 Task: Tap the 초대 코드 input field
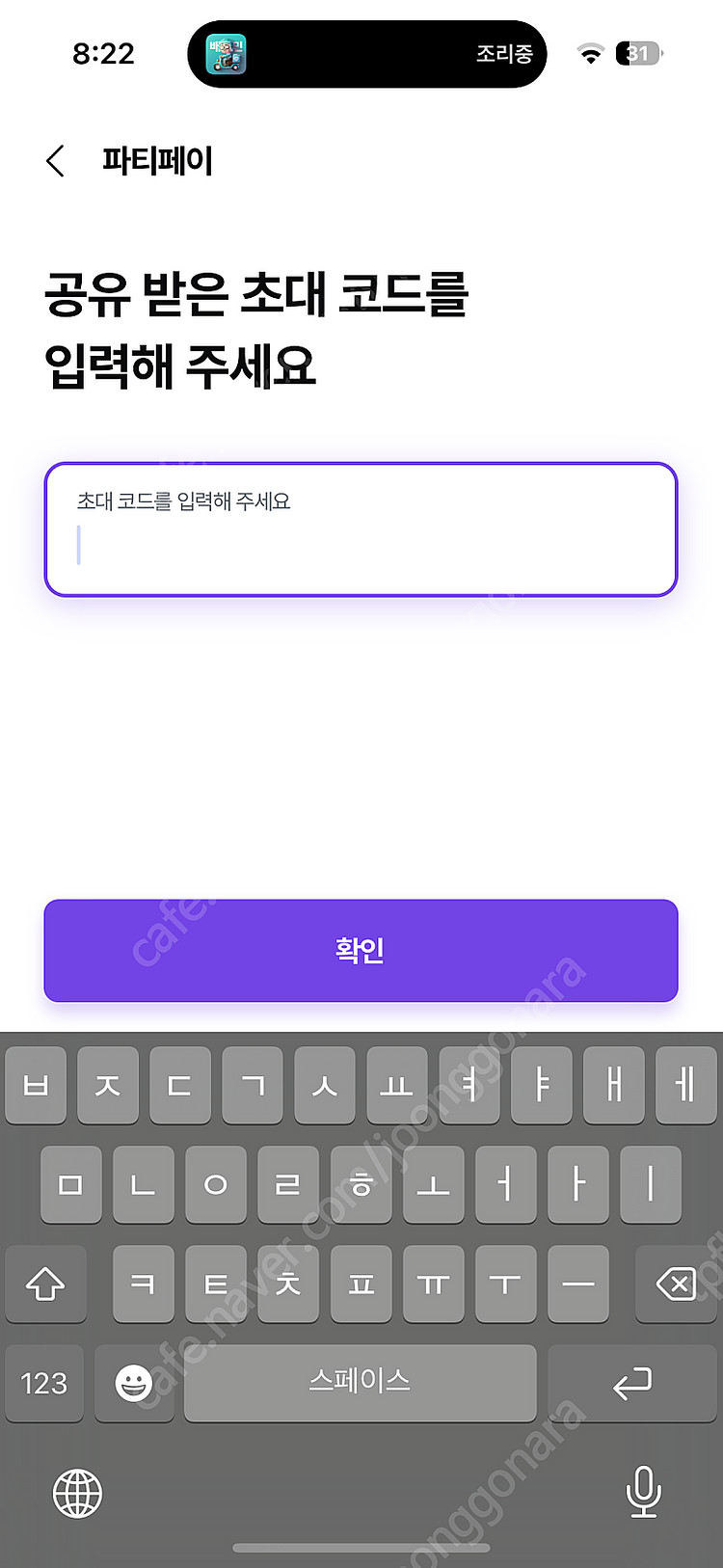(361, 530)
